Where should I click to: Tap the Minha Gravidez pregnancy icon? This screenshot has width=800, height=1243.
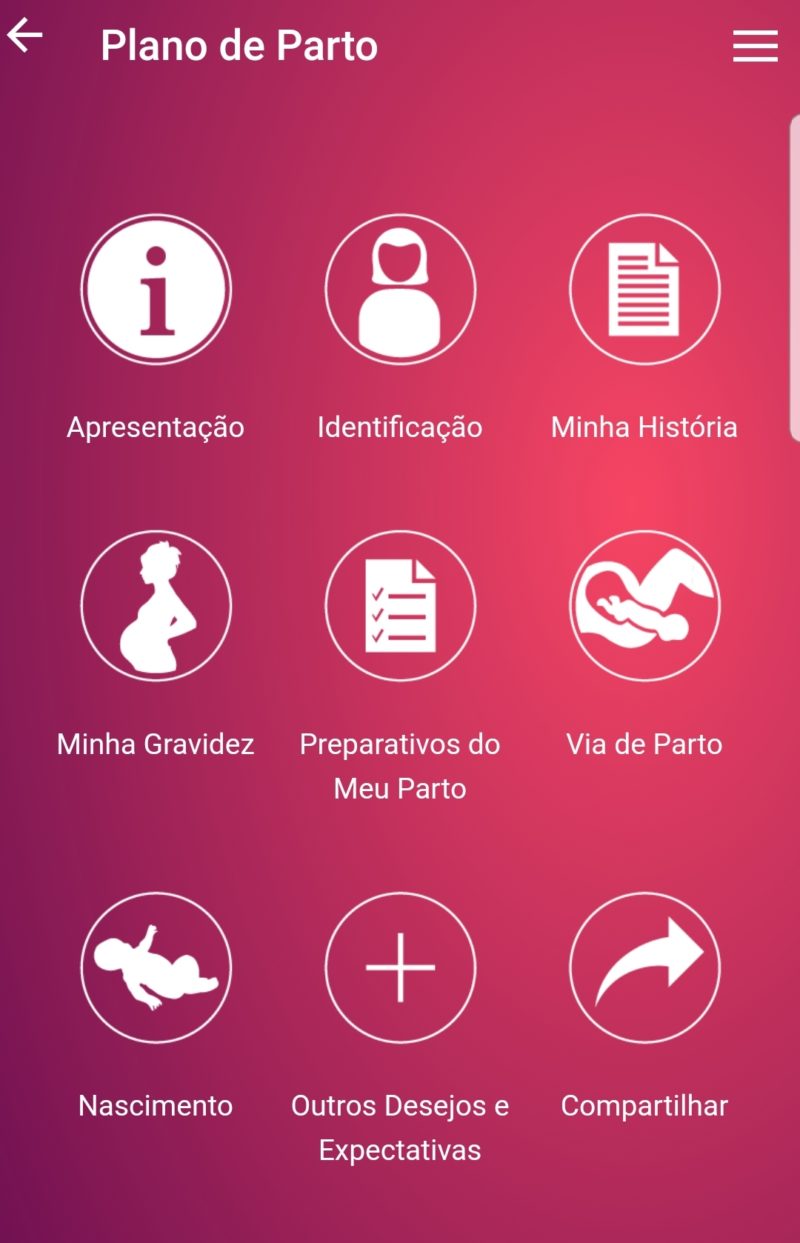[x=156, y=606]
